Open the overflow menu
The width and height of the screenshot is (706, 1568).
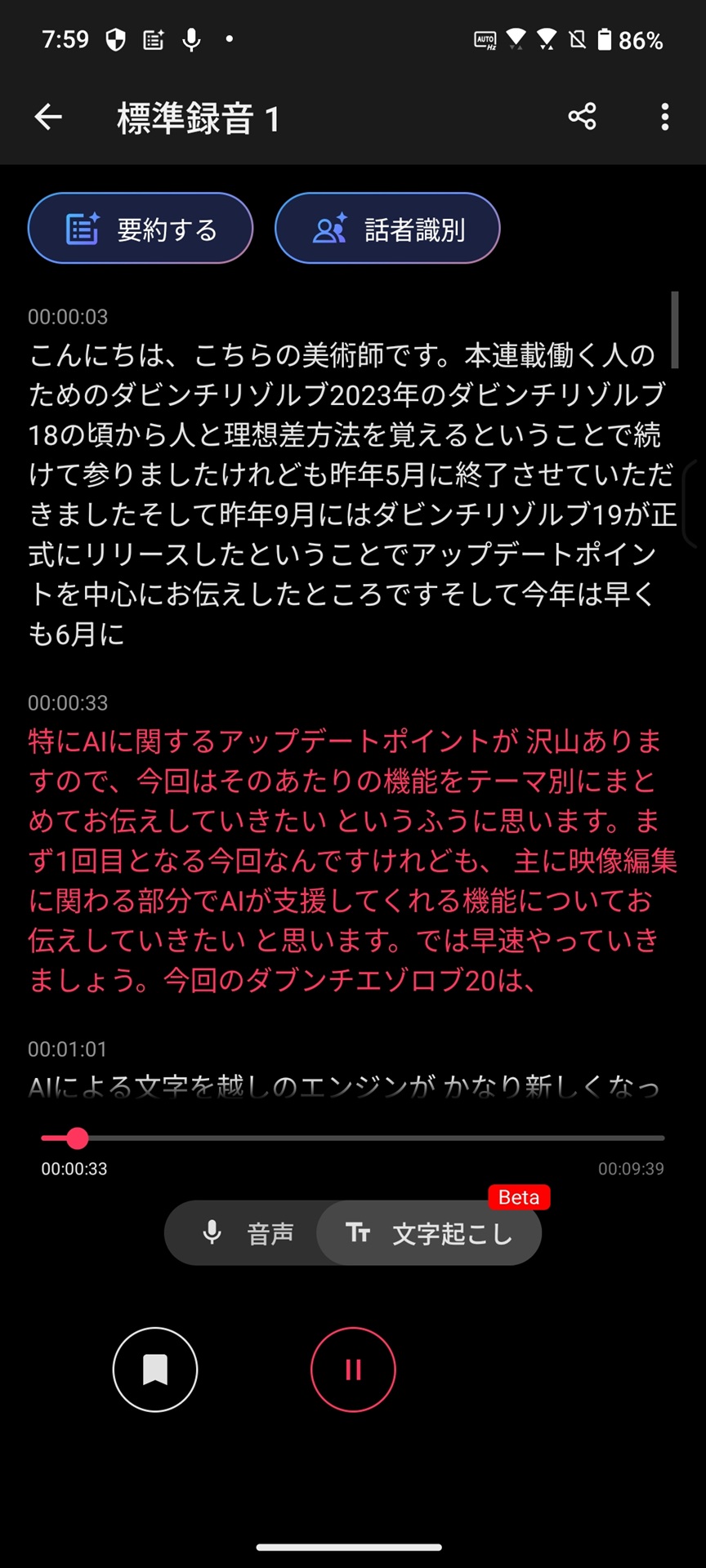point(665,117)
